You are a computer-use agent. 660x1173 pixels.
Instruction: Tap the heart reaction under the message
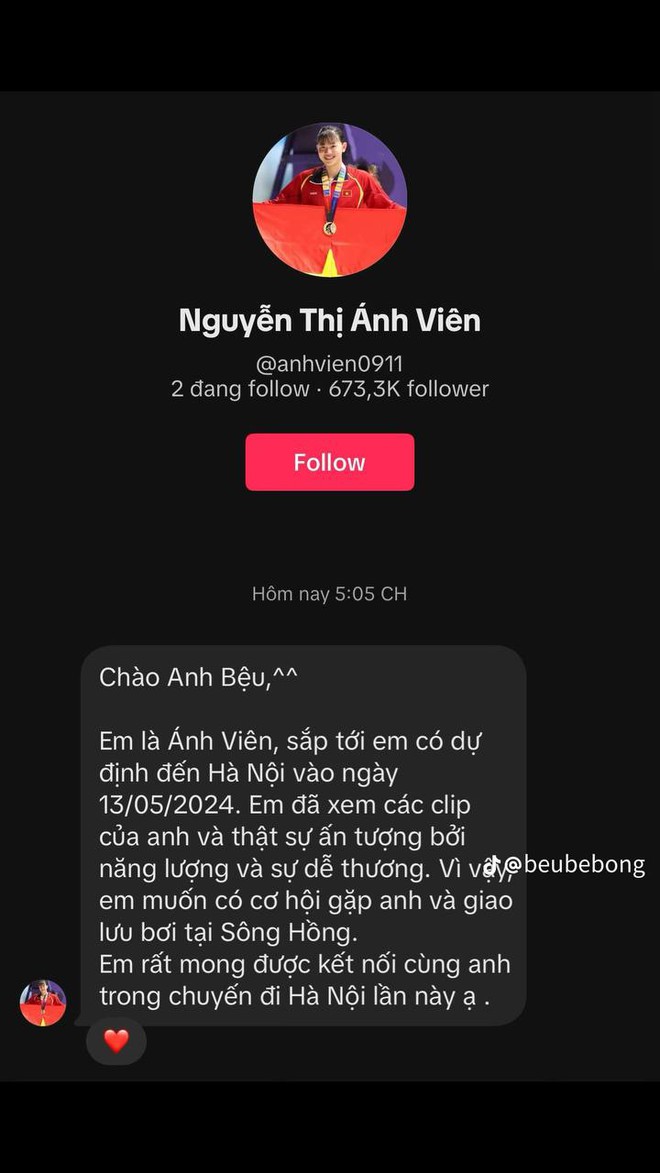click(116, 1041)
